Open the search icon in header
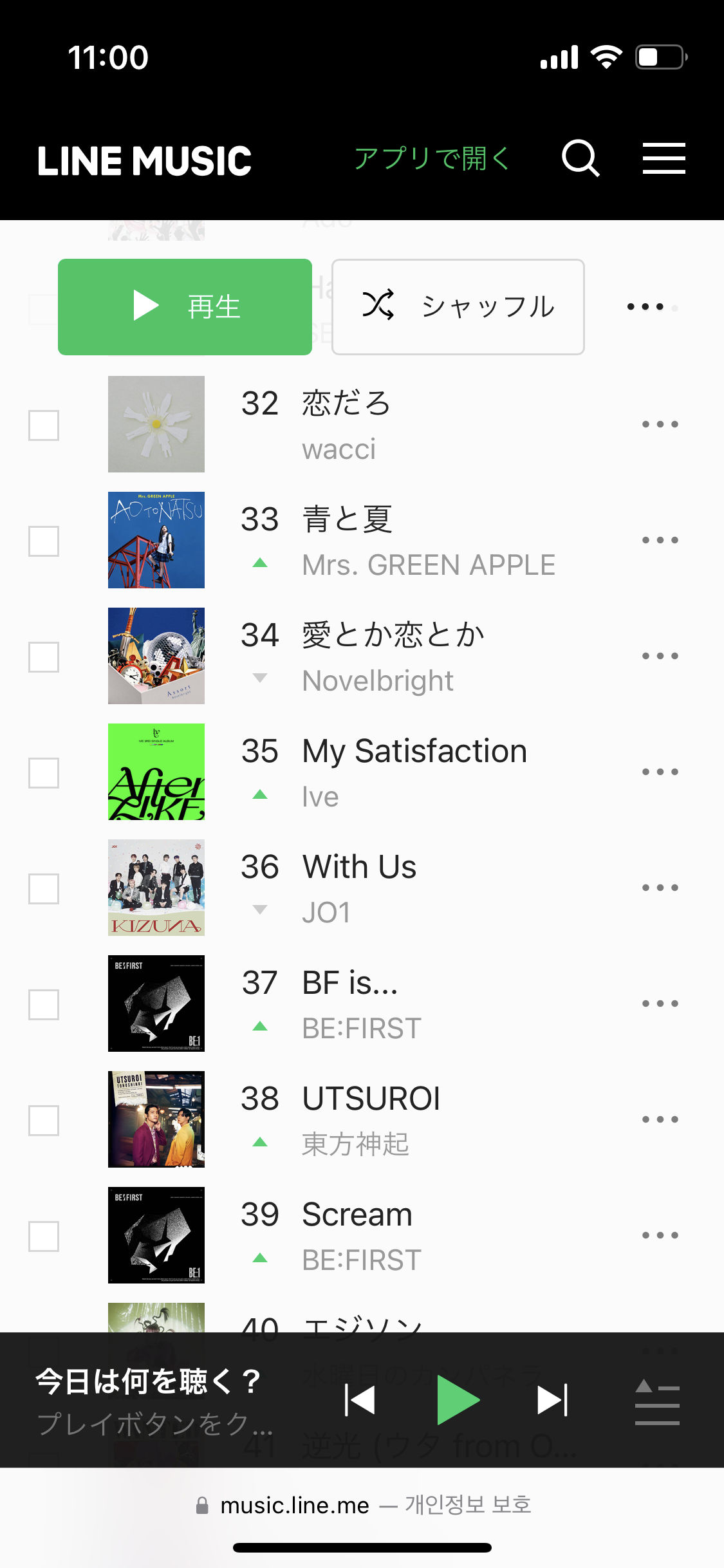 (x=580, y=158)
